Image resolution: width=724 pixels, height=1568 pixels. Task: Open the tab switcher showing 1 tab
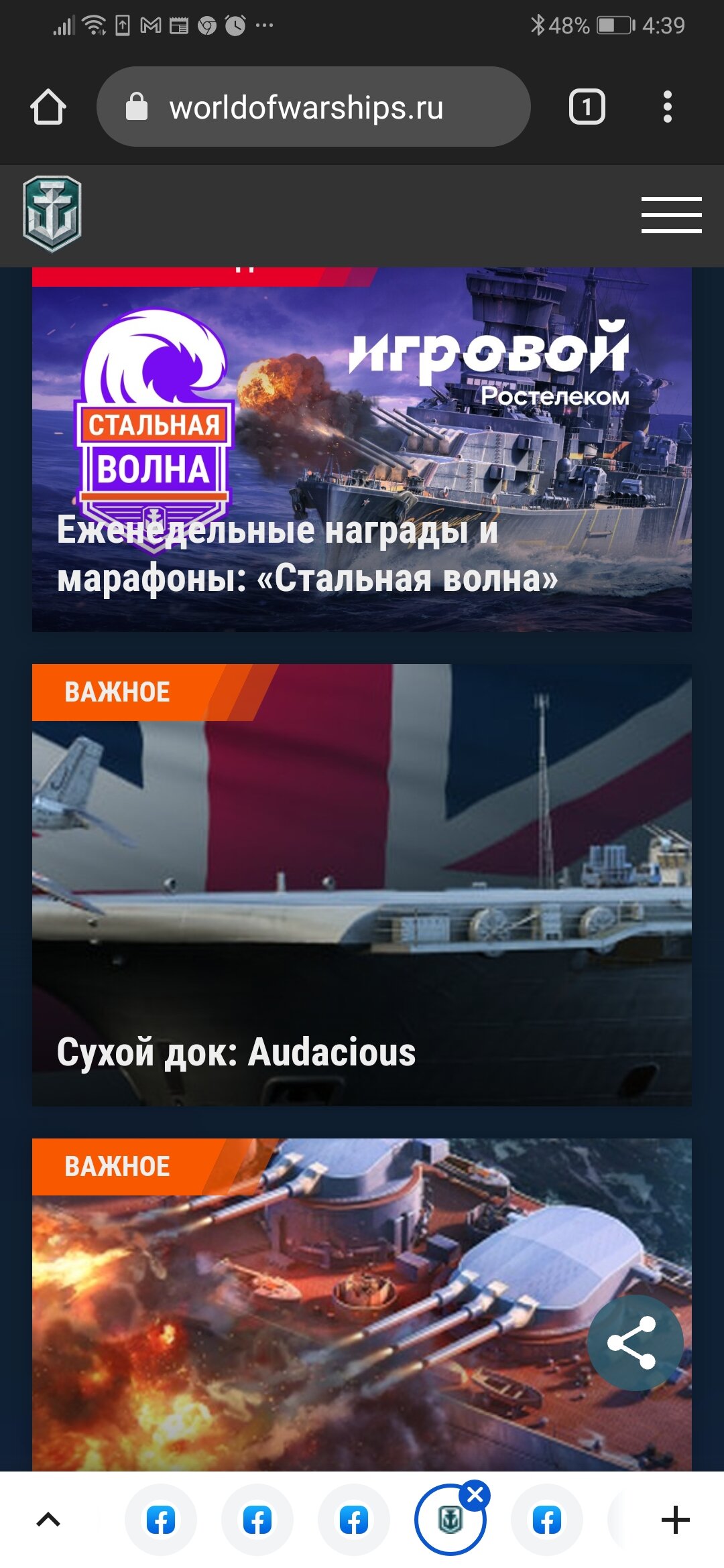[x=587, y=107]
